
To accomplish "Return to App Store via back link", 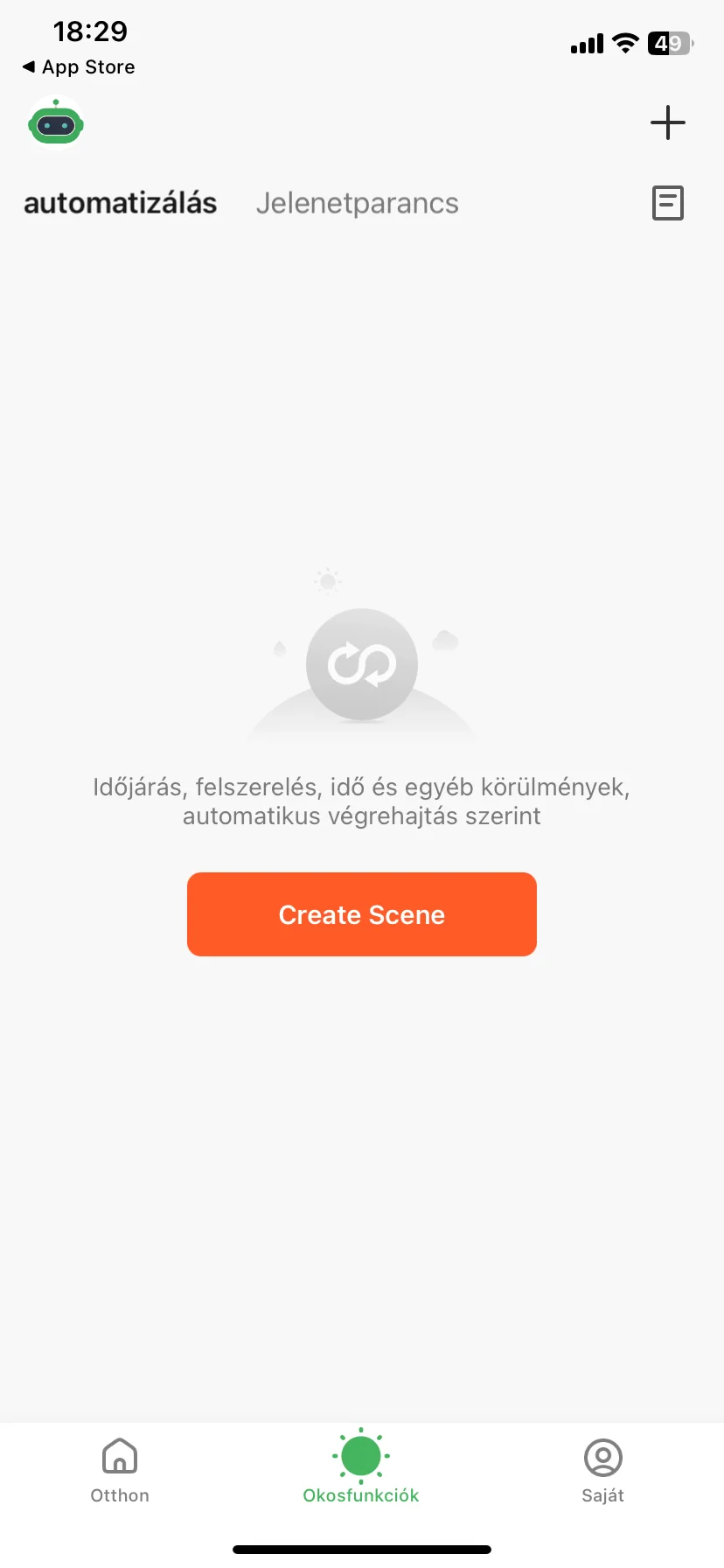I will 79,66.
